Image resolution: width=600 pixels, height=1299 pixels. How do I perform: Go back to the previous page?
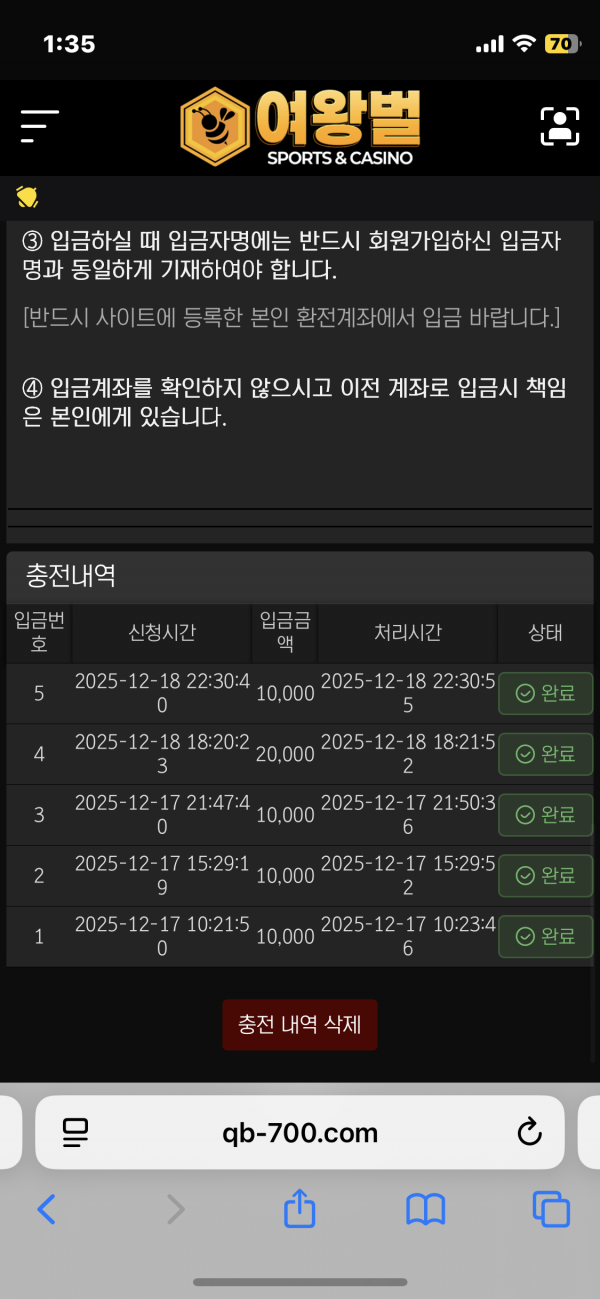46,1210
